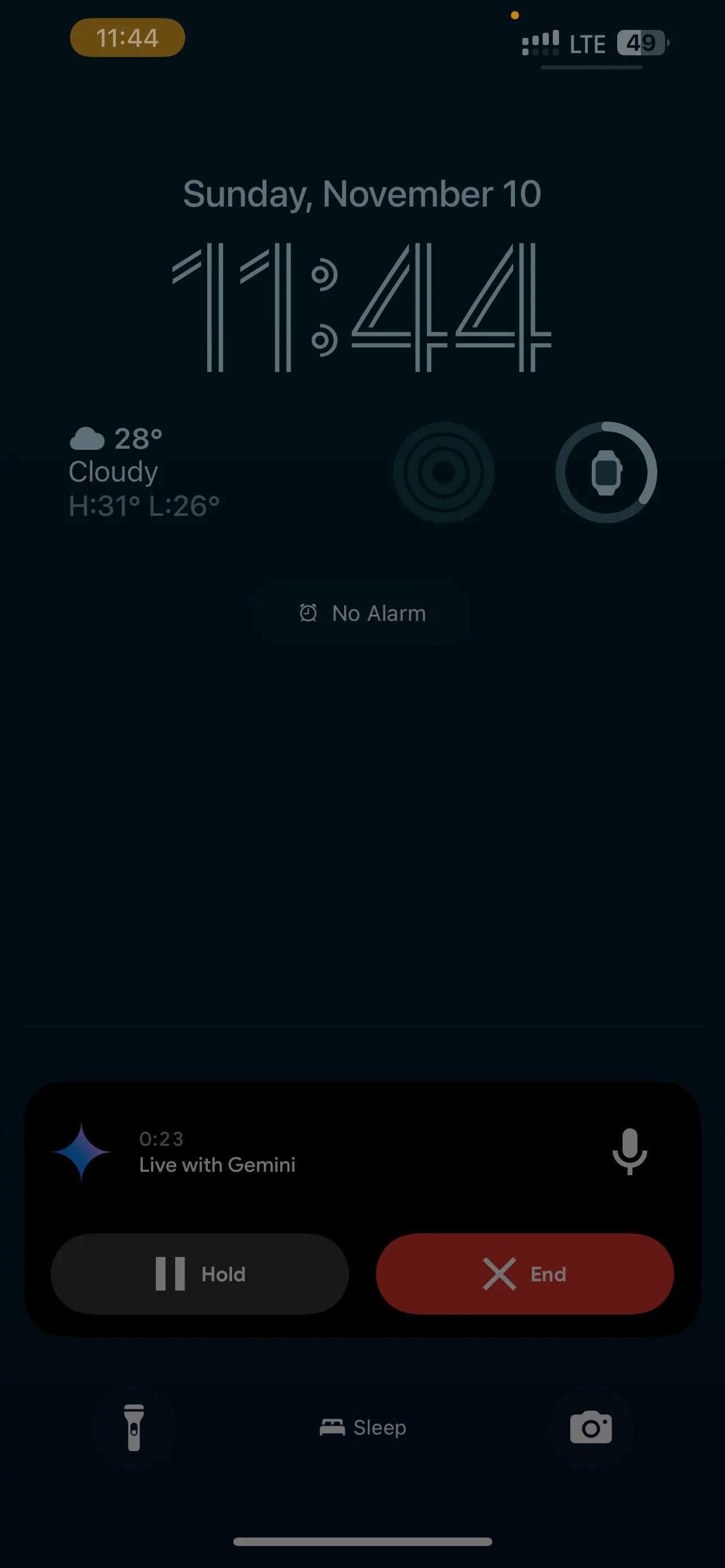End the Live with Gemini session
725x1568 pixels.
525,1273
